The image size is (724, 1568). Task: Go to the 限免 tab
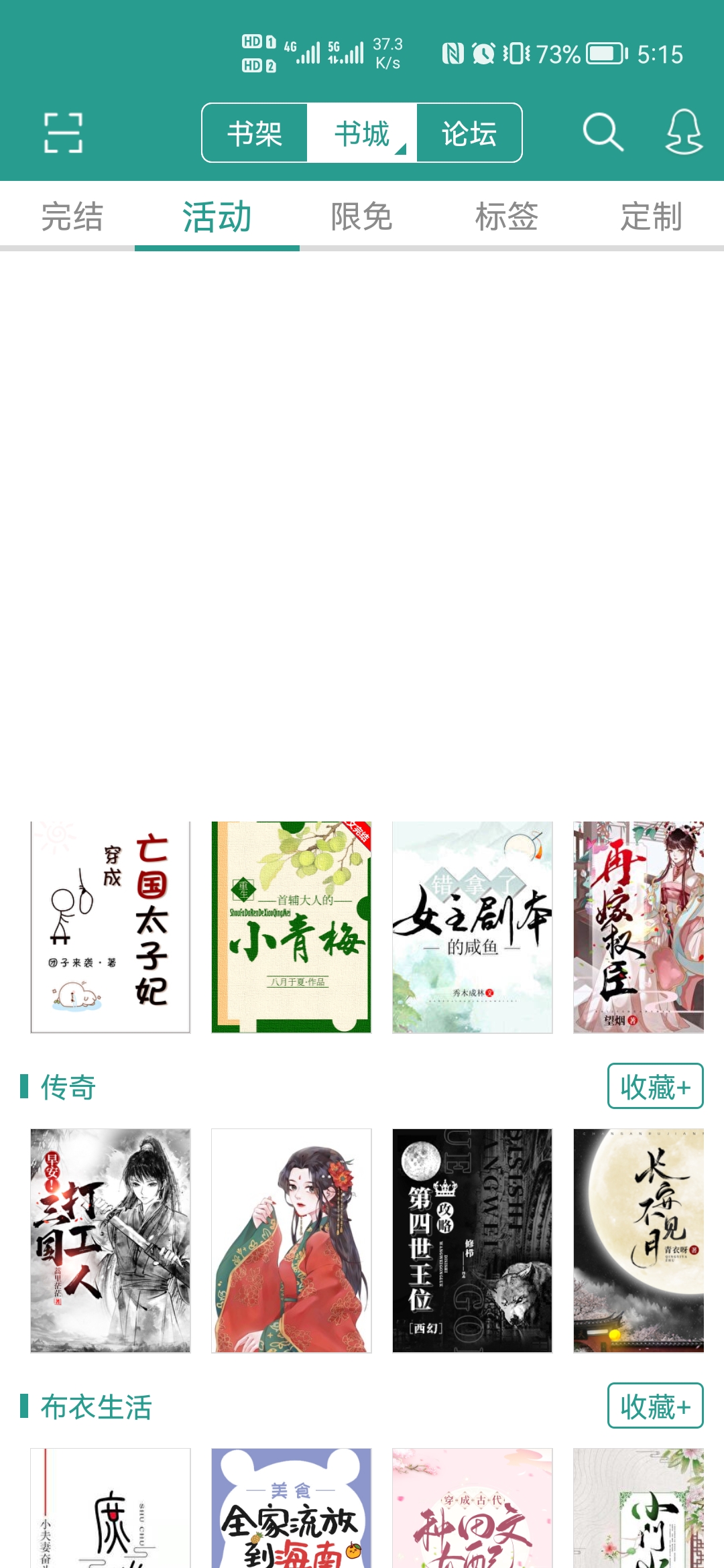click(x=361, y=216)
